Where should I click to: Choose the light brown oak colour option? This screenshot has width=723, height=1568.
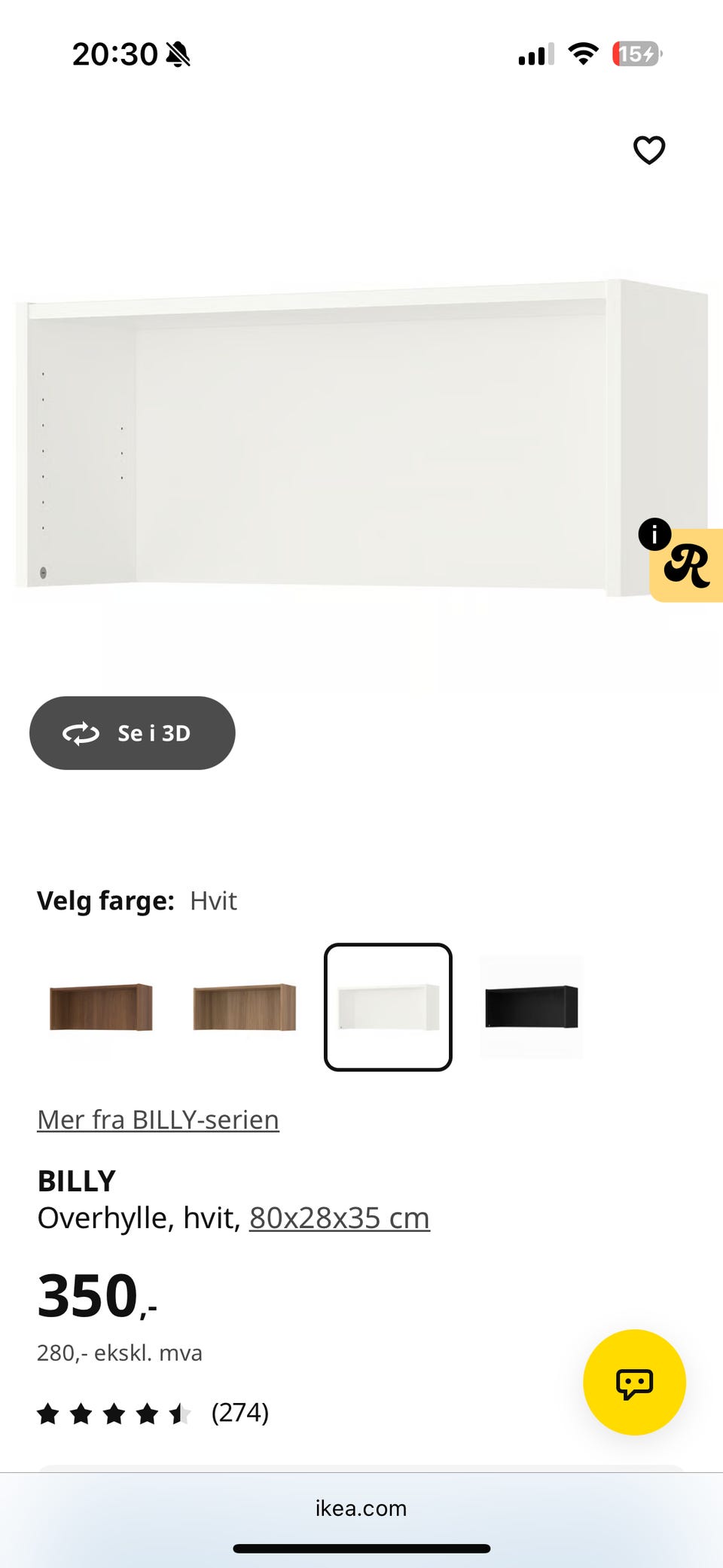pyautogui.click(x=245, y=1007)
